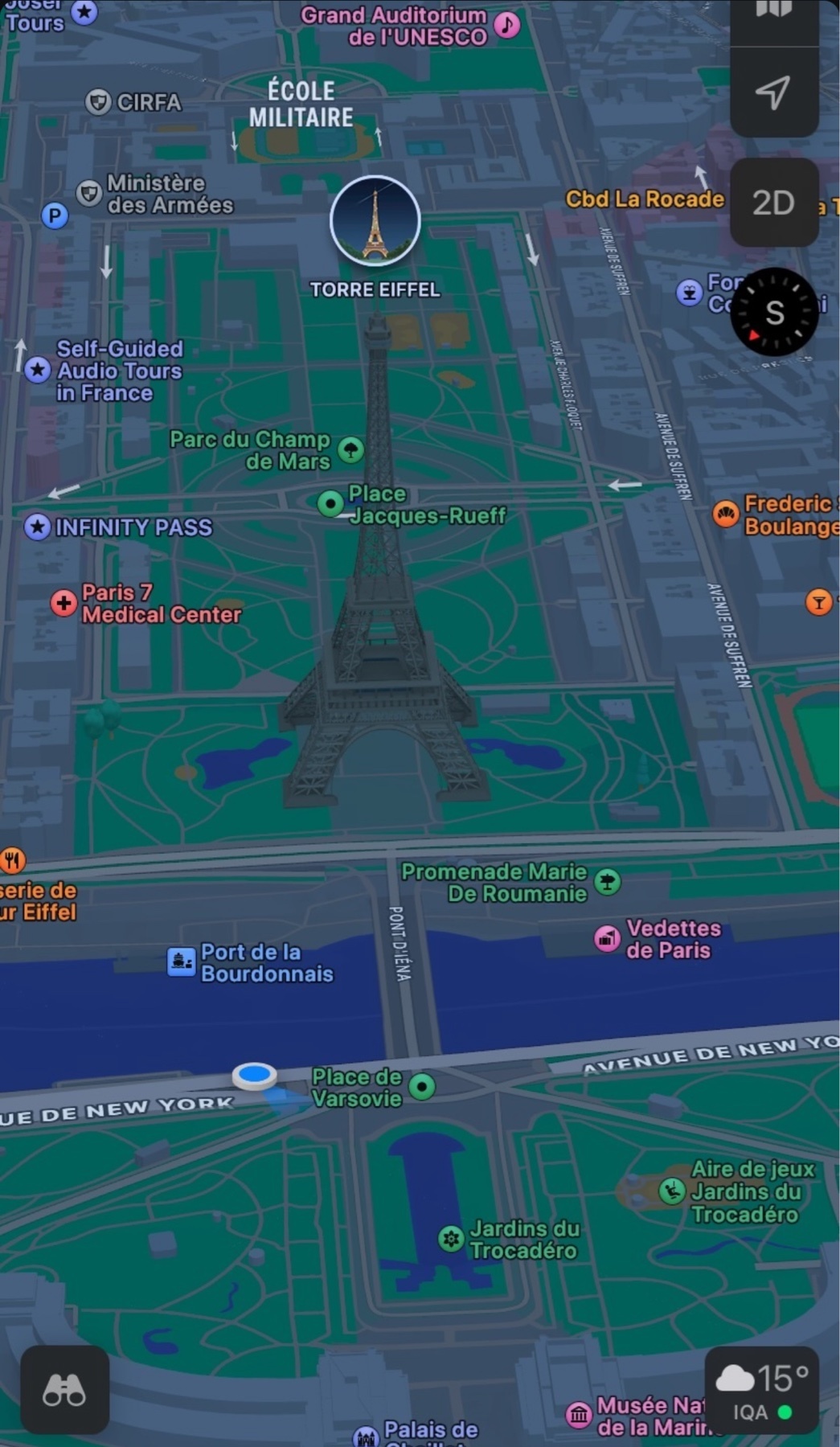This screenshot has width=840, height=1447.
Task: Select the Place de Varsovie marker
Action: 422,1087
